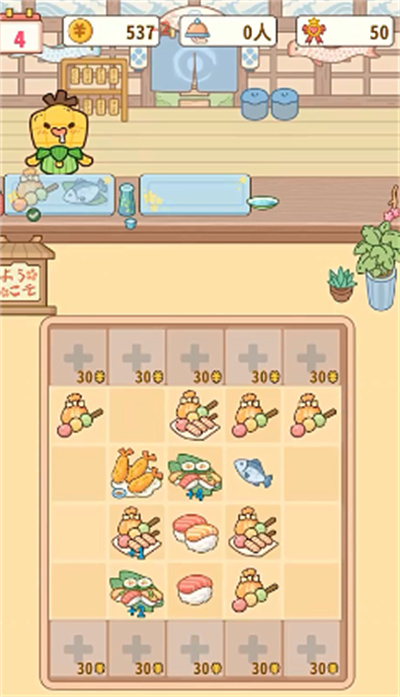Pick the sushi platter marked +4

point(195,476)
